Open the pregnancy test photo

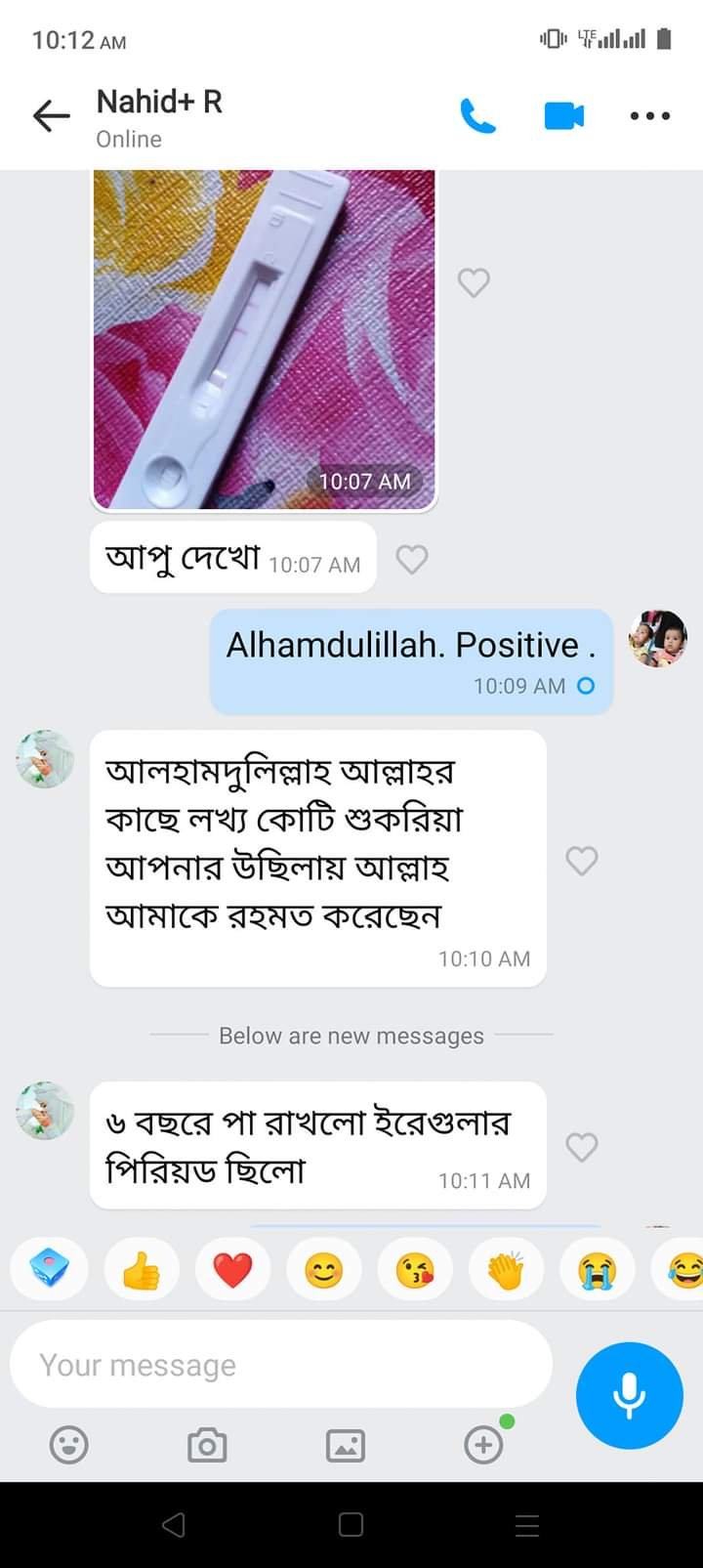point(264,339)
